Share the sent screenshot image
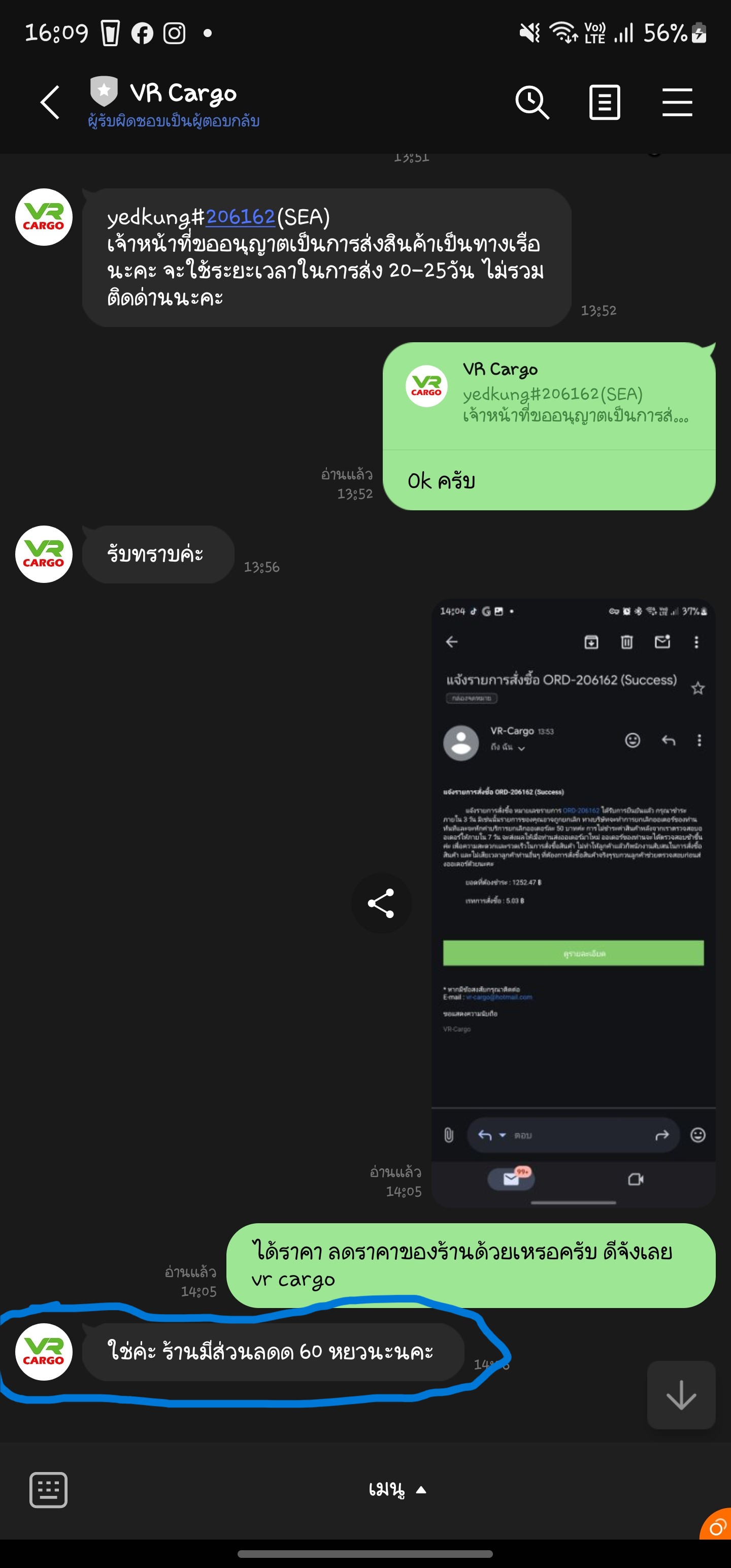The width and height of the screenshot is (731, 1568). [x=381, y=903]
